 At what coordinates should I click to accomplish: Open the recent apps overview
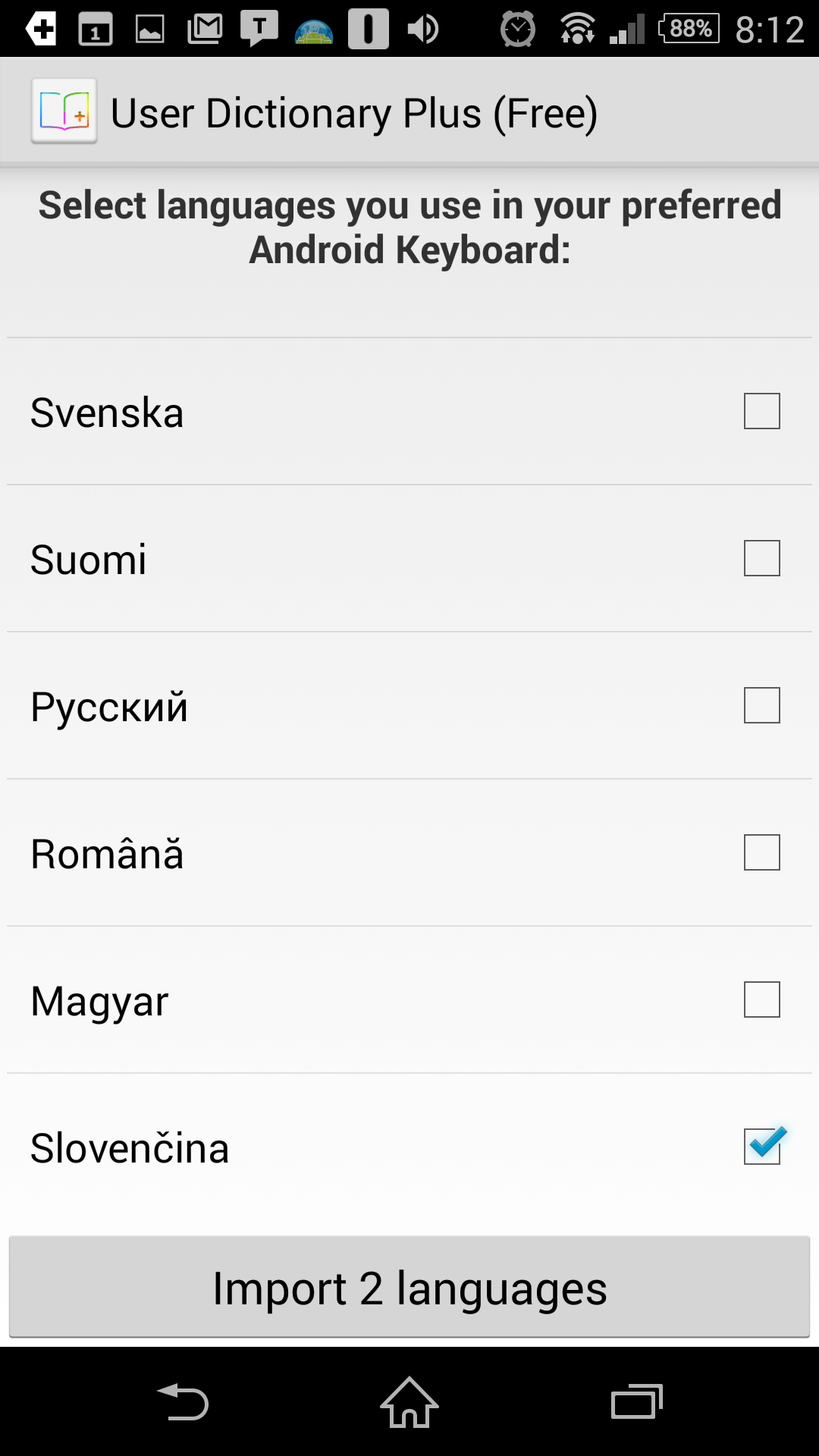(x=637, y=1401)
